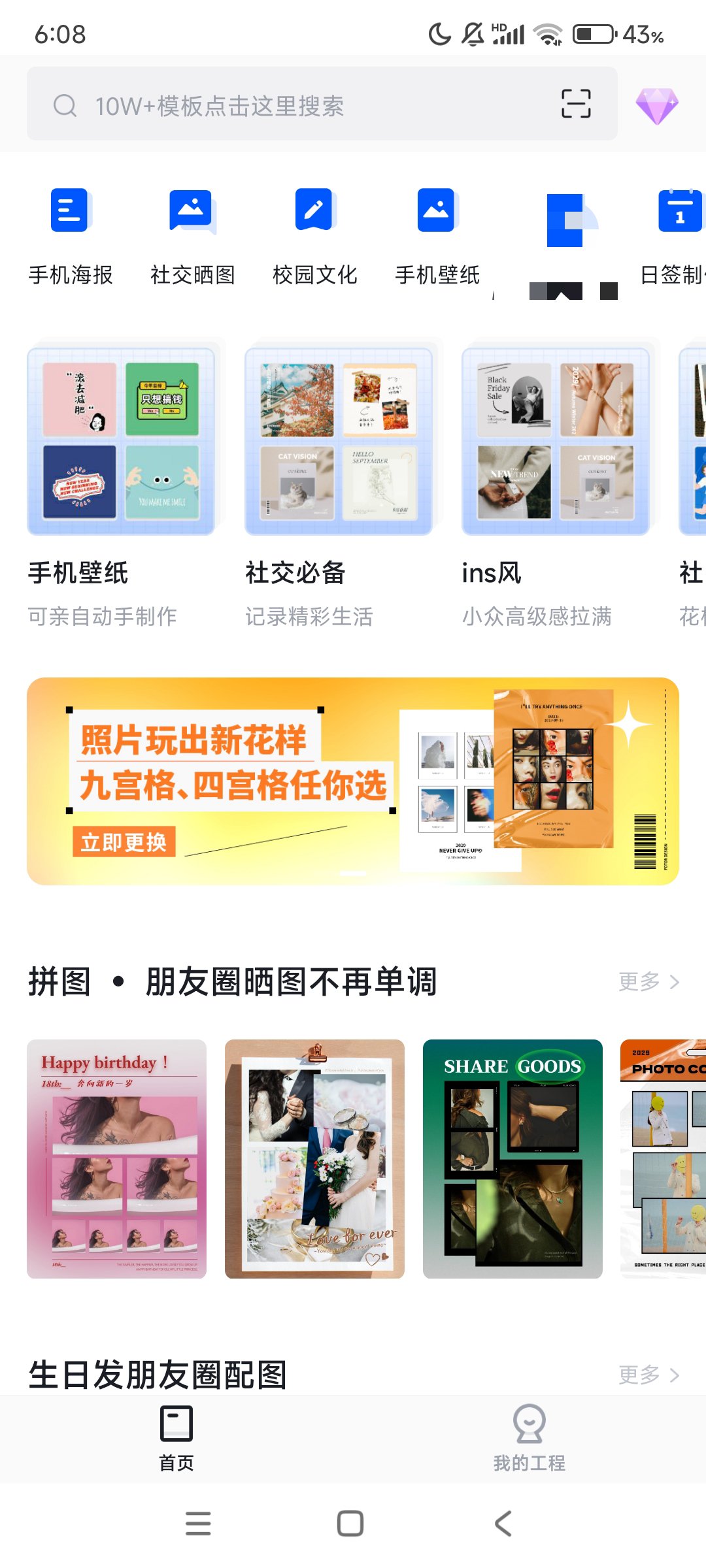Open the 手机海报 category
Image resolution: width=706 pixels, height=1568 pixels.
pyautogui.click(x=71, y=237)
